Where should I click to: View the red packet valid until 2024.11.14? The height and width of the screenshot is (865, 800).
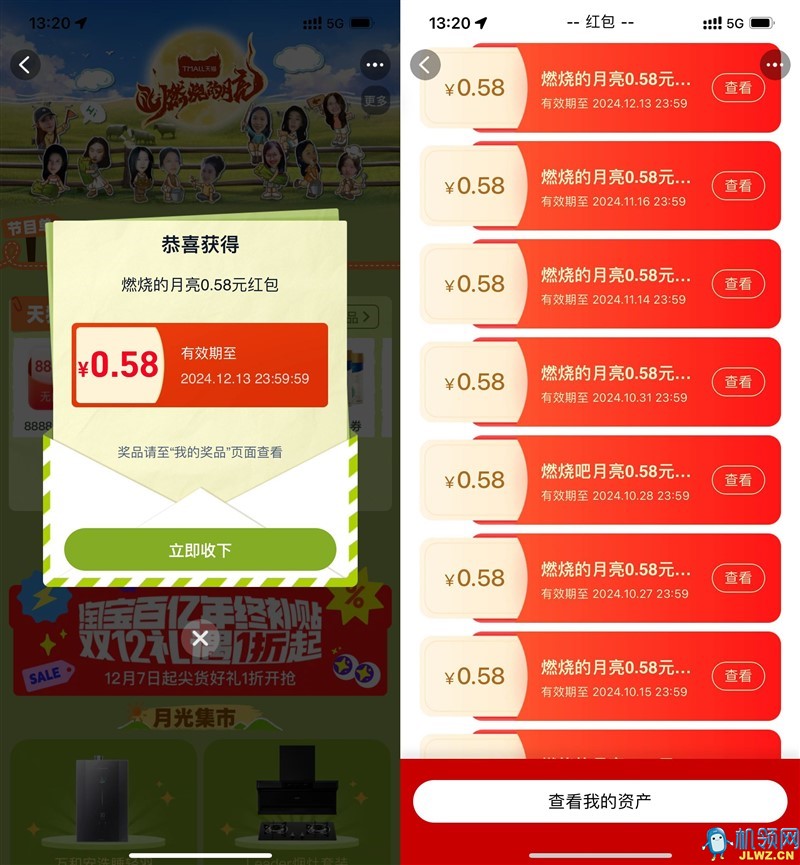point(738,284)
